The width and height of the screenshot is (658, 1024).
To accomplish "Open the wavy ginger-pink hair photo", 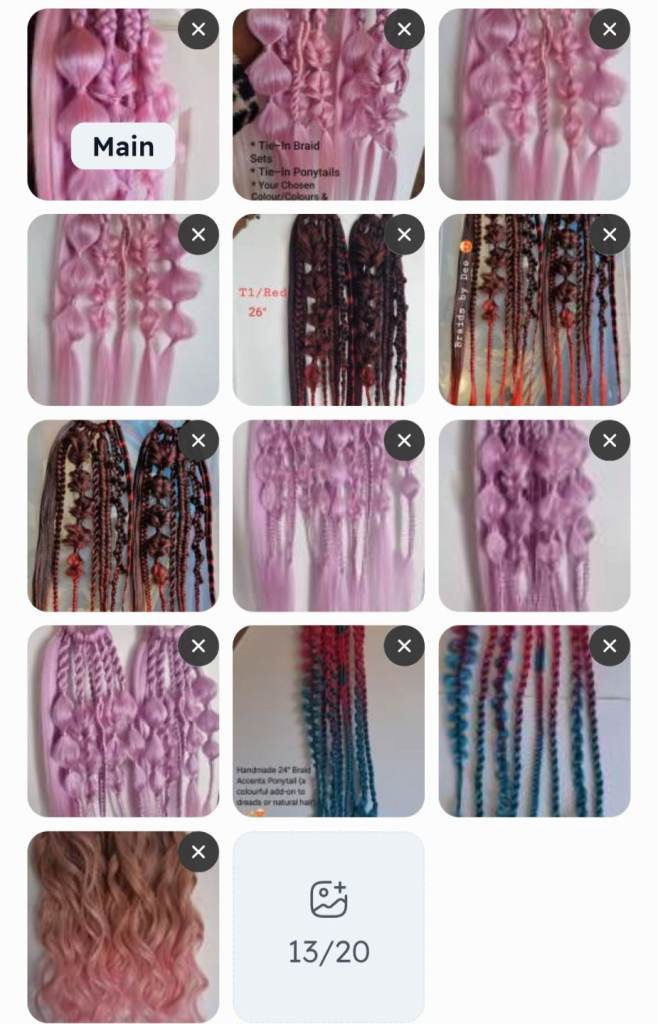I will coord(123,926).
